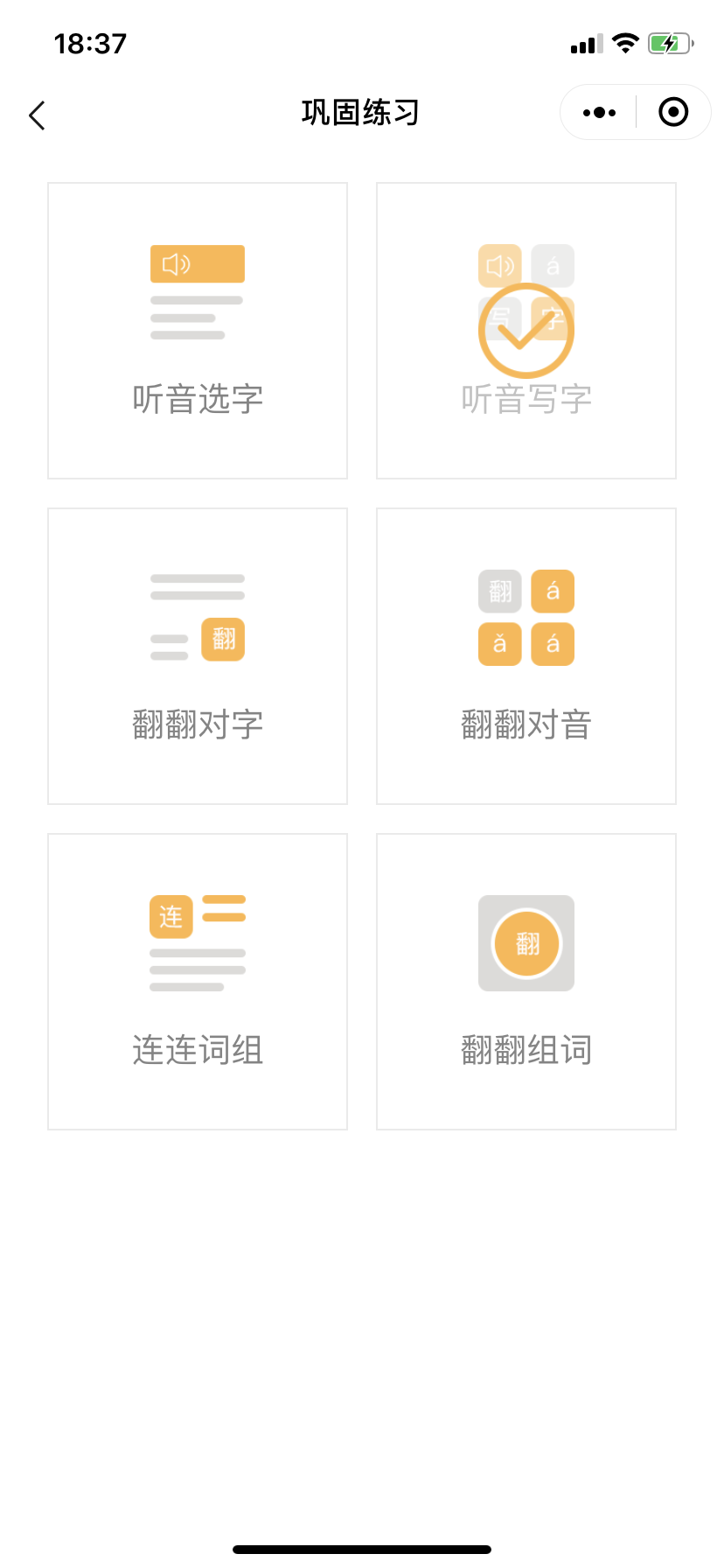This screenshot has width=724, height=1568.
Task: Open the mini program three-dot menu
Action: point(599,112)
